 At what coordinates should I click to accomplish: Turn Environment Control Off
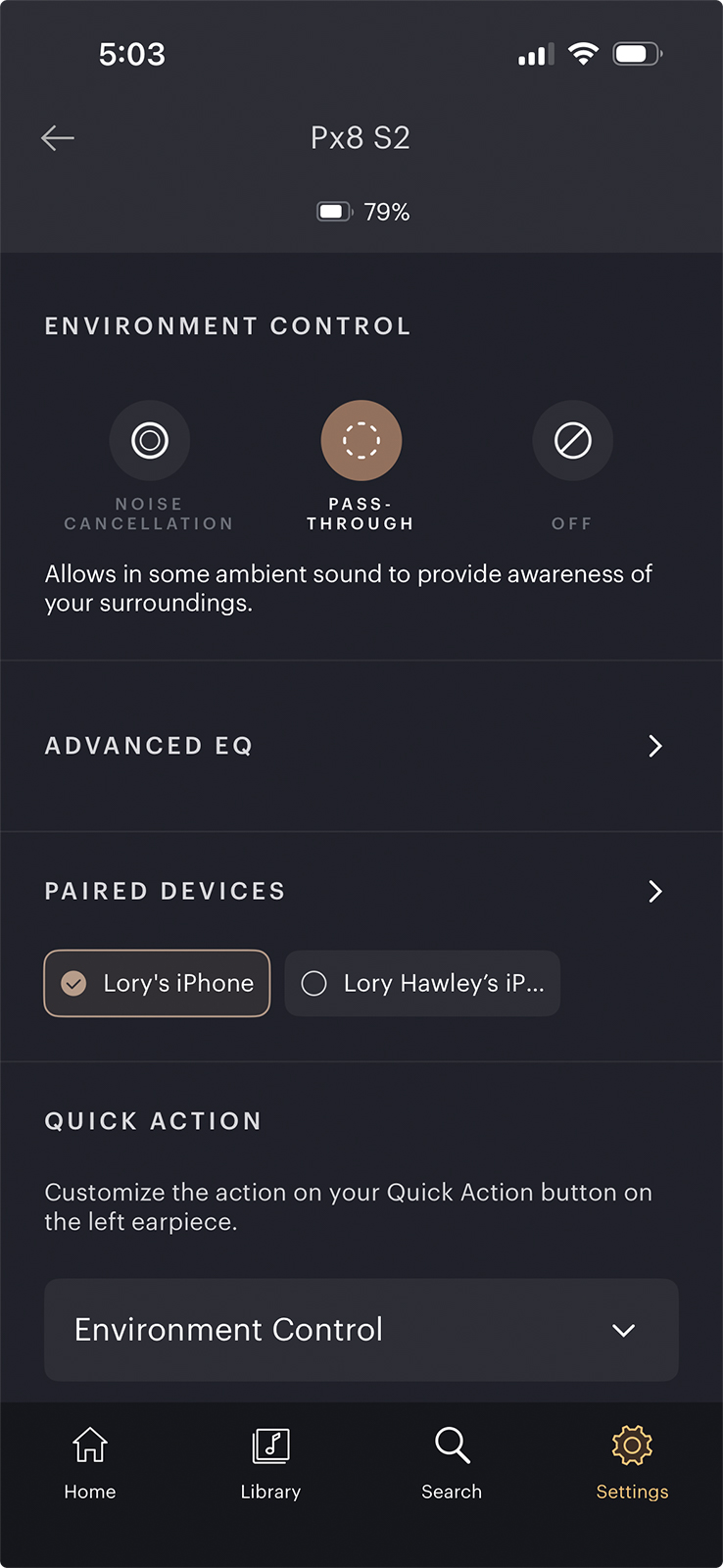[x=572, y=440]
